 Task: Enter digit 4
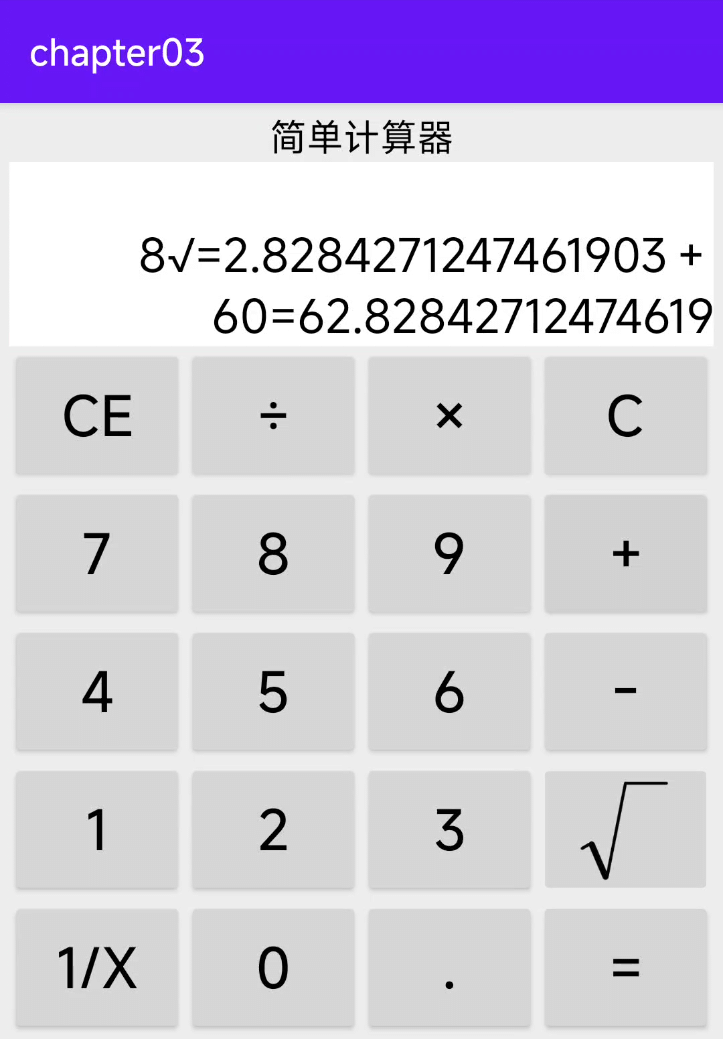(97, 691)
